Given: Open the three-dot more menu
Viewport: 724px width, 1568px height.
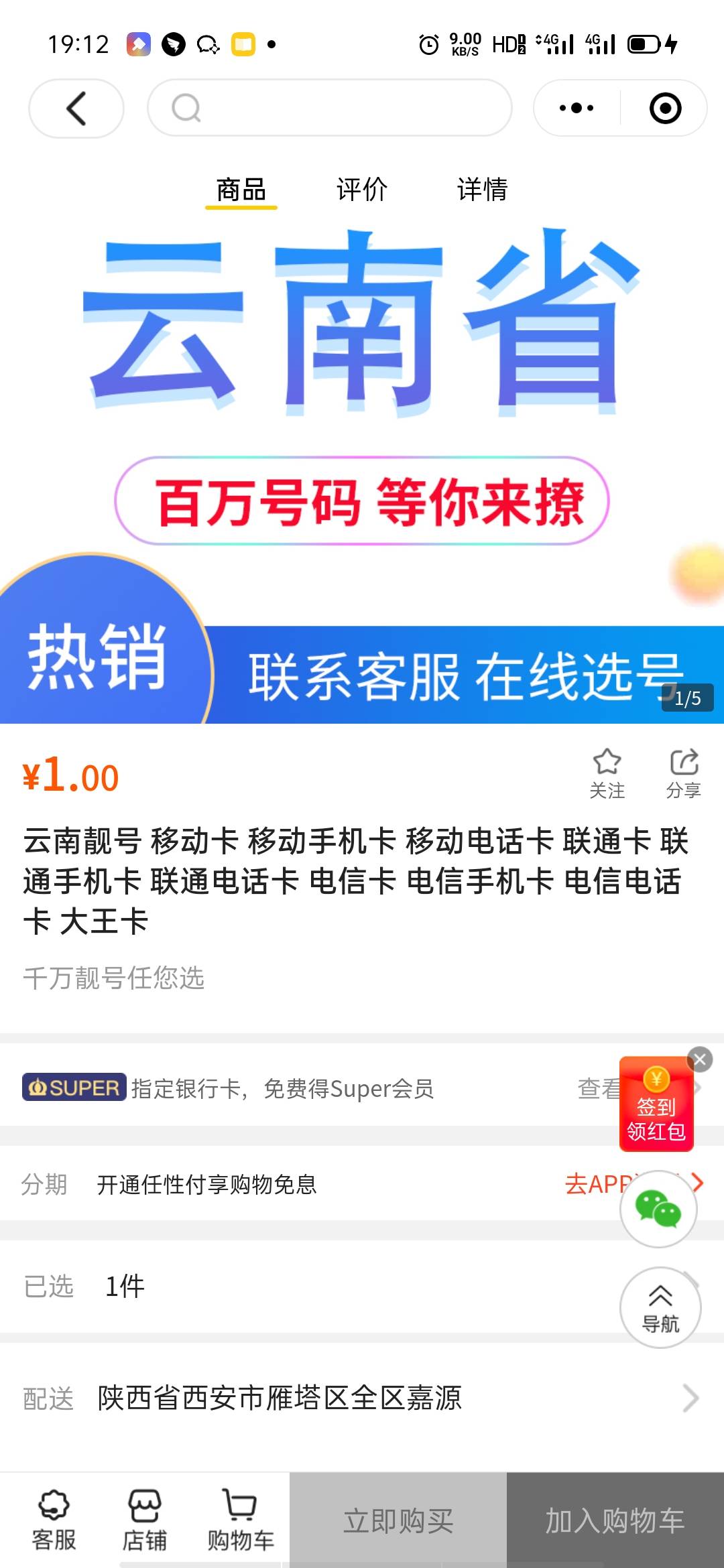Looking at the screenshot, I should tap(577, 108).
